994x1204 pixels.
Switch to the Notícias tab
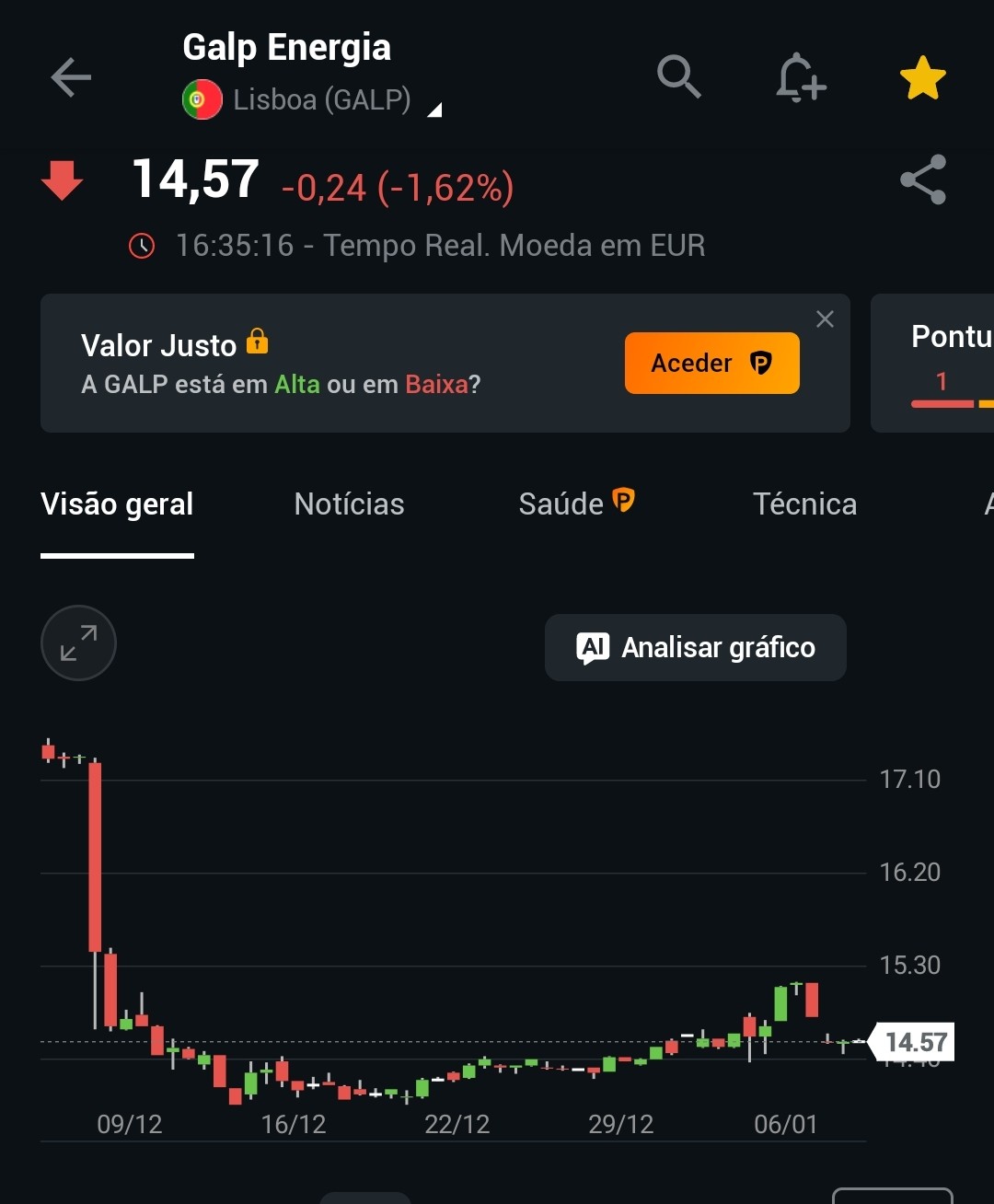(349, 504)
